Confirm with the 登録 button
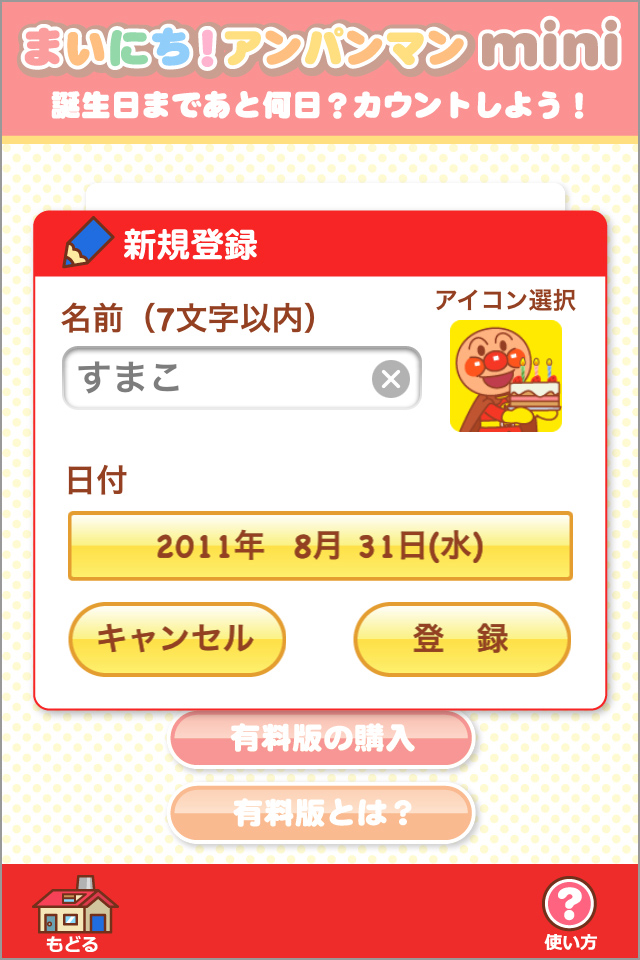Viewport: 640px width, 960px height. click(x=462, y=638)
